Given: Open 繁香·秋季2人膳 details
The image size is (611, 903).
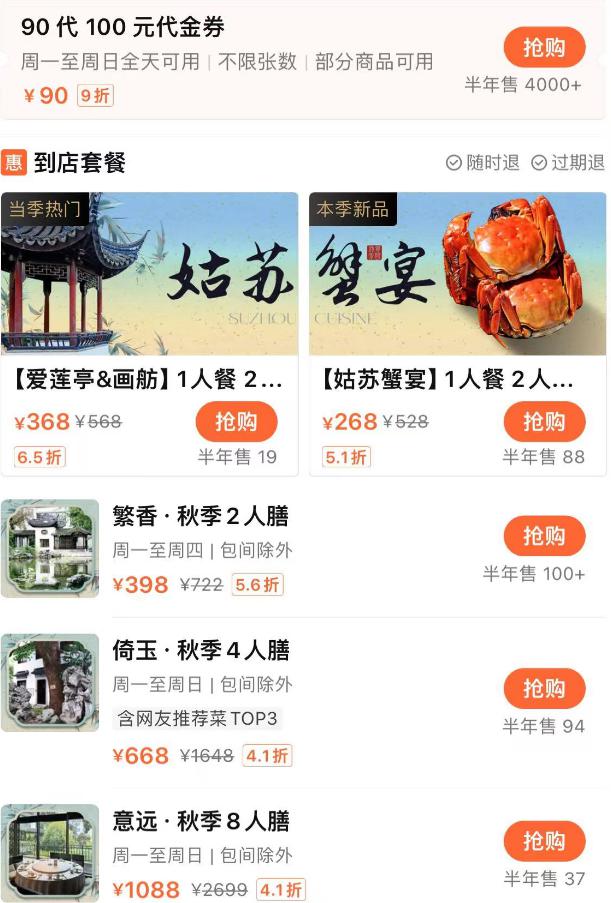Looking at the screenshot, I should 200,517.
